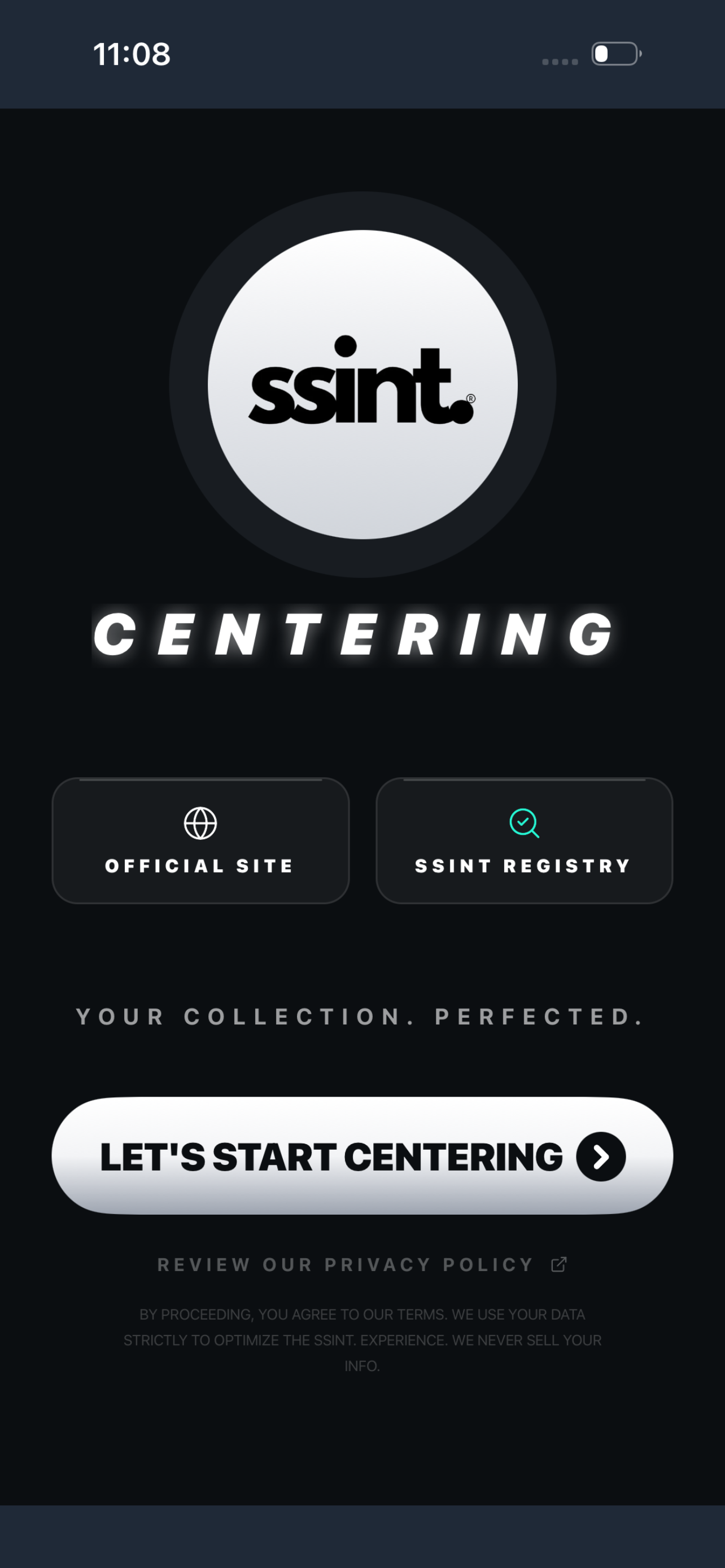Viewport: 725px width, 1568px height.
Task: Tap the registered trademark symbol on the logo
Action: click(x=472, y=398)
